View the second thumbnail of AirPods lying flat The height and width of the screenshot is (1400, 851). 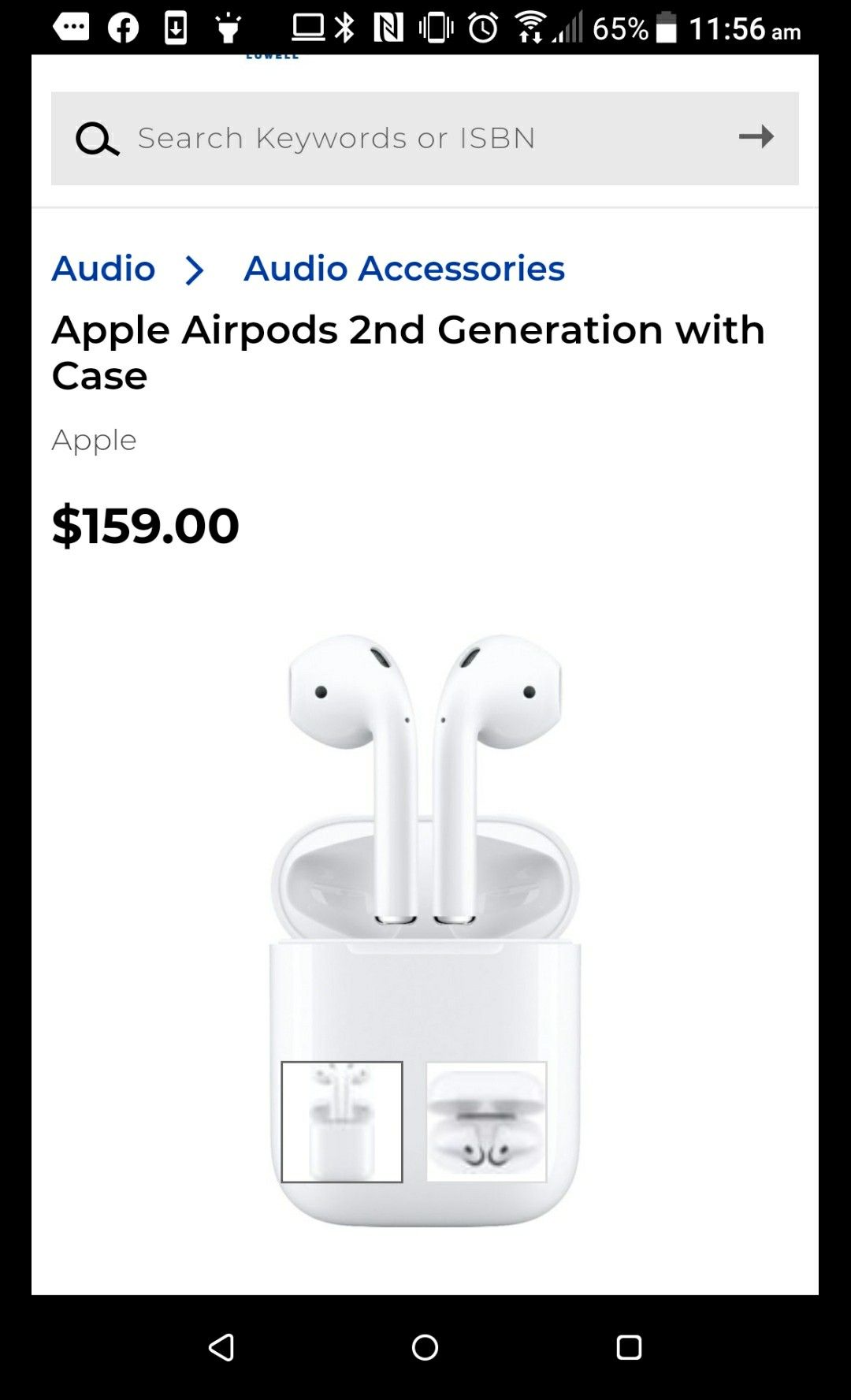point(486,1121)
